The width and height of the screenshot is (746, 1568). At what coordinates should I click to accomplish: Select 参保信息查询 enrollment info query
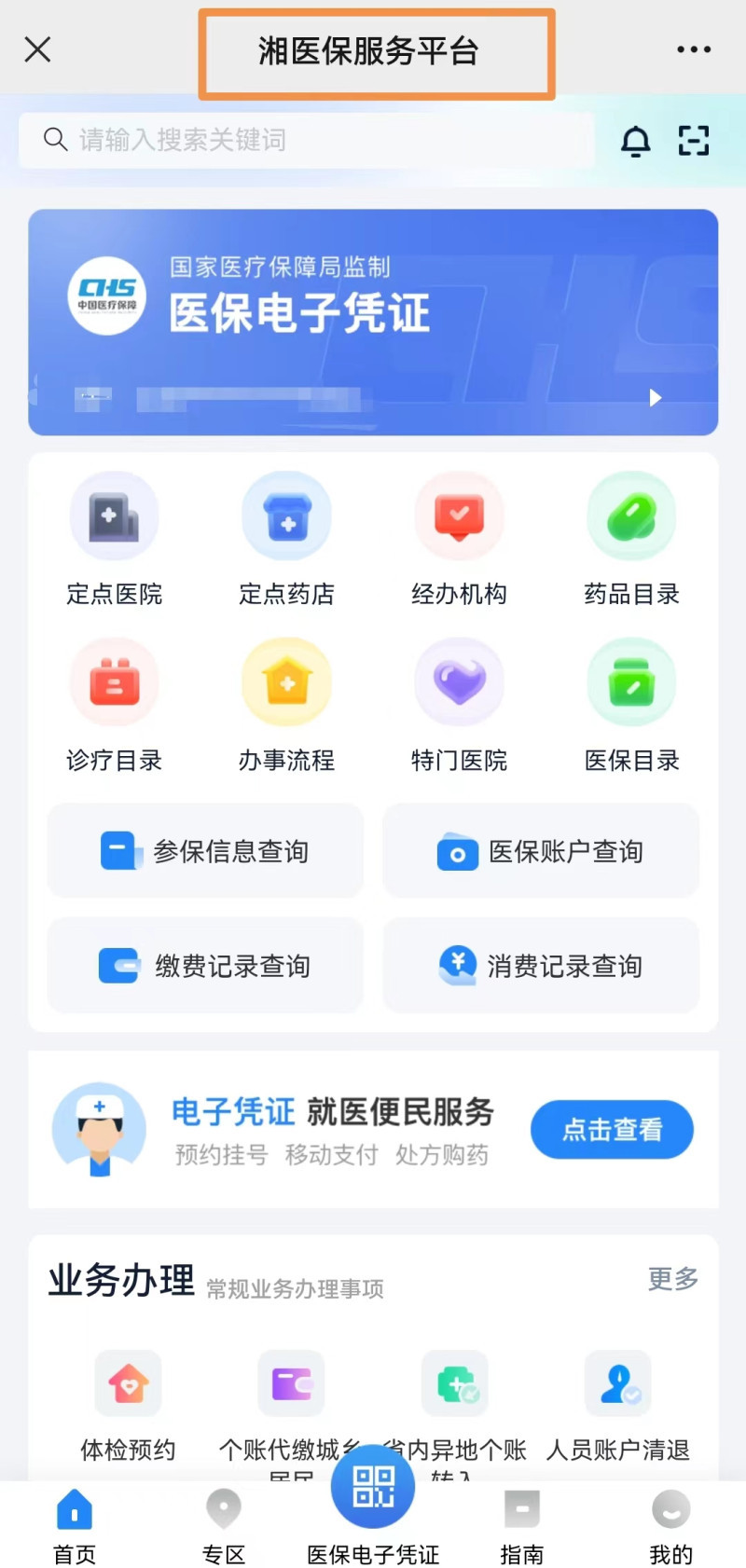click(205, 851)
